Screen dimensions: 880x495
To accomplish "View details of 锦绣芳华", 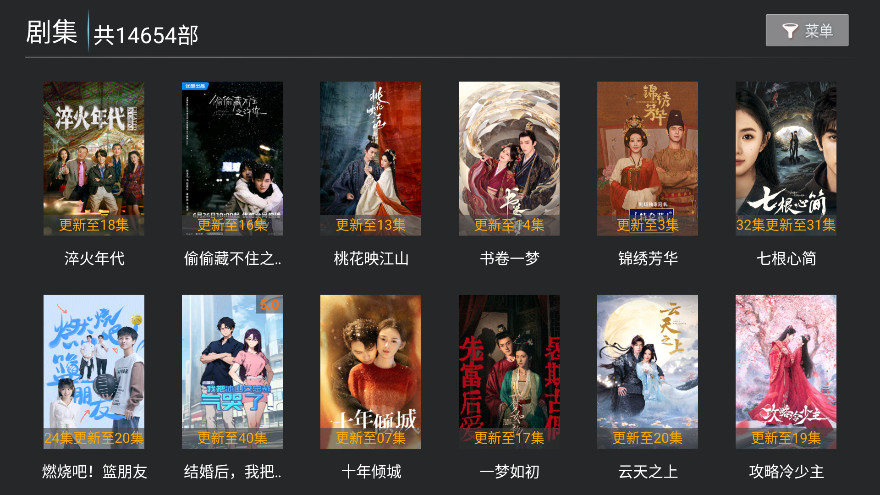I will [x=647, y=160].
